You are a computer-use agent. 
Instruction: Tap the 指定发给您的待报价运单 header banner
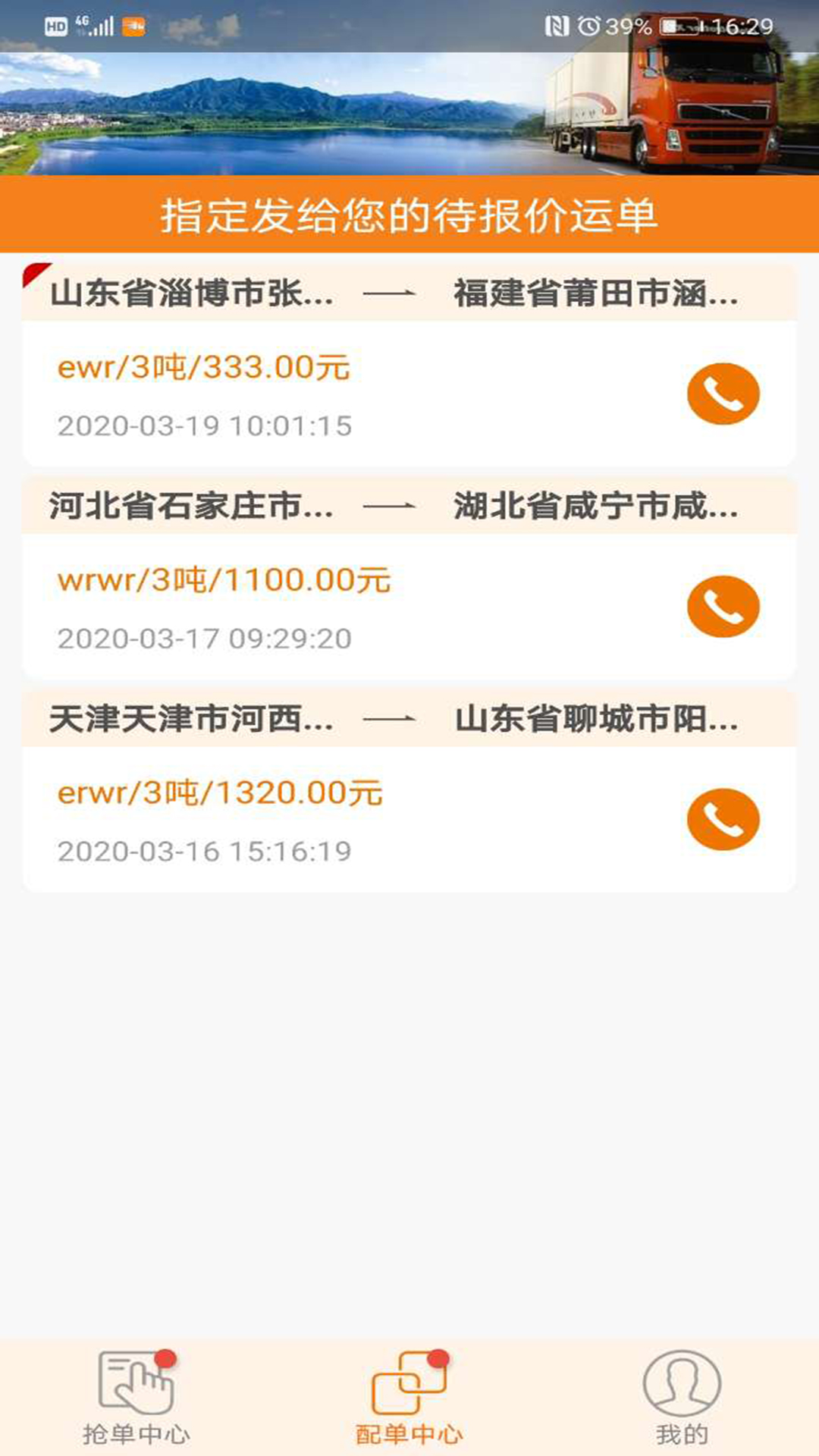[409, 215]
